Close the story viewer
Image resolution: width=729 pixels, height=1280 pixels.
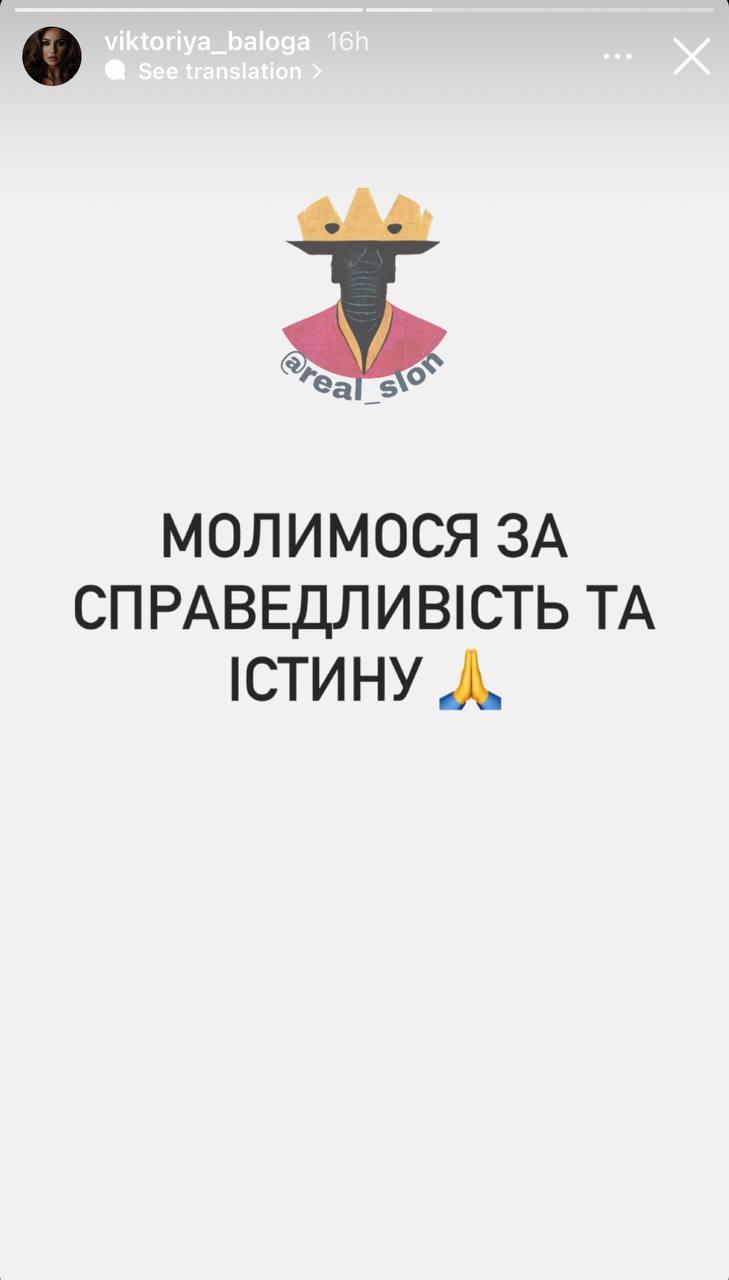tap(691, 57)
